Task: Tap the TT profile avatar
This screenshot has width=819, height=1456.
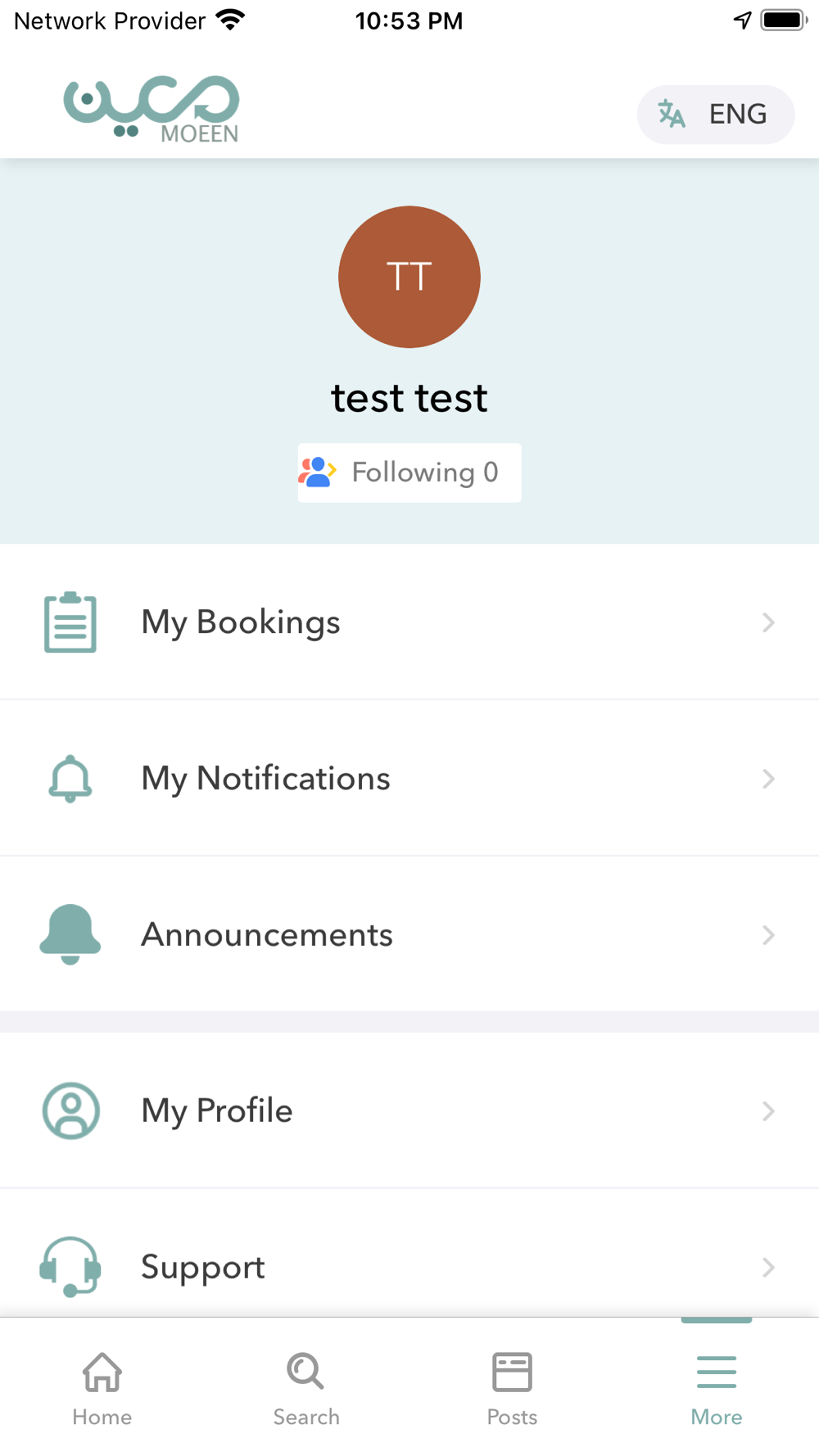Action: pos(409,277)
